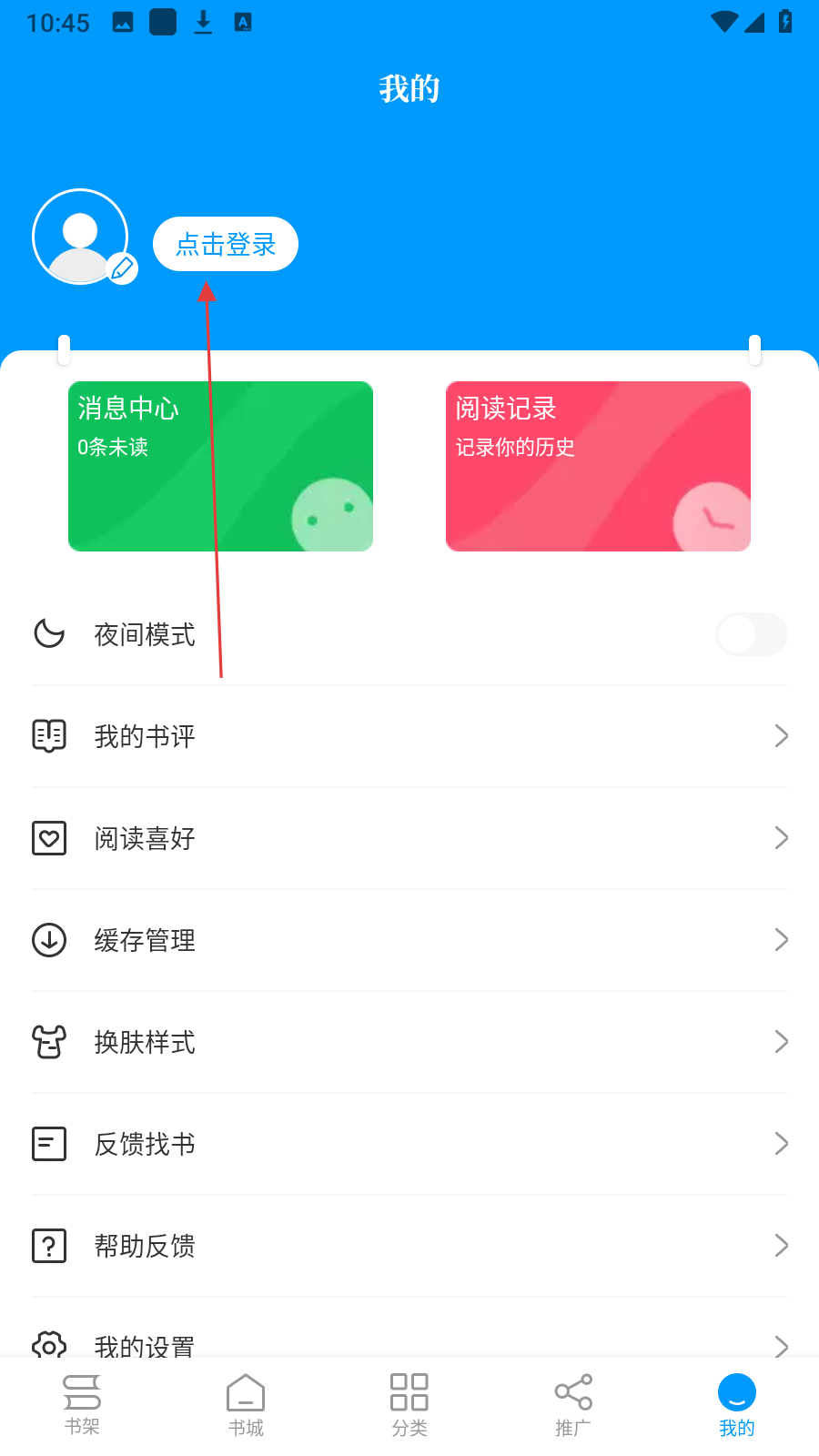The height and width of the screenshot is (1456, 819).
Task: Switch to the 分类 categories tab
Action: [x=409, y=1404]
